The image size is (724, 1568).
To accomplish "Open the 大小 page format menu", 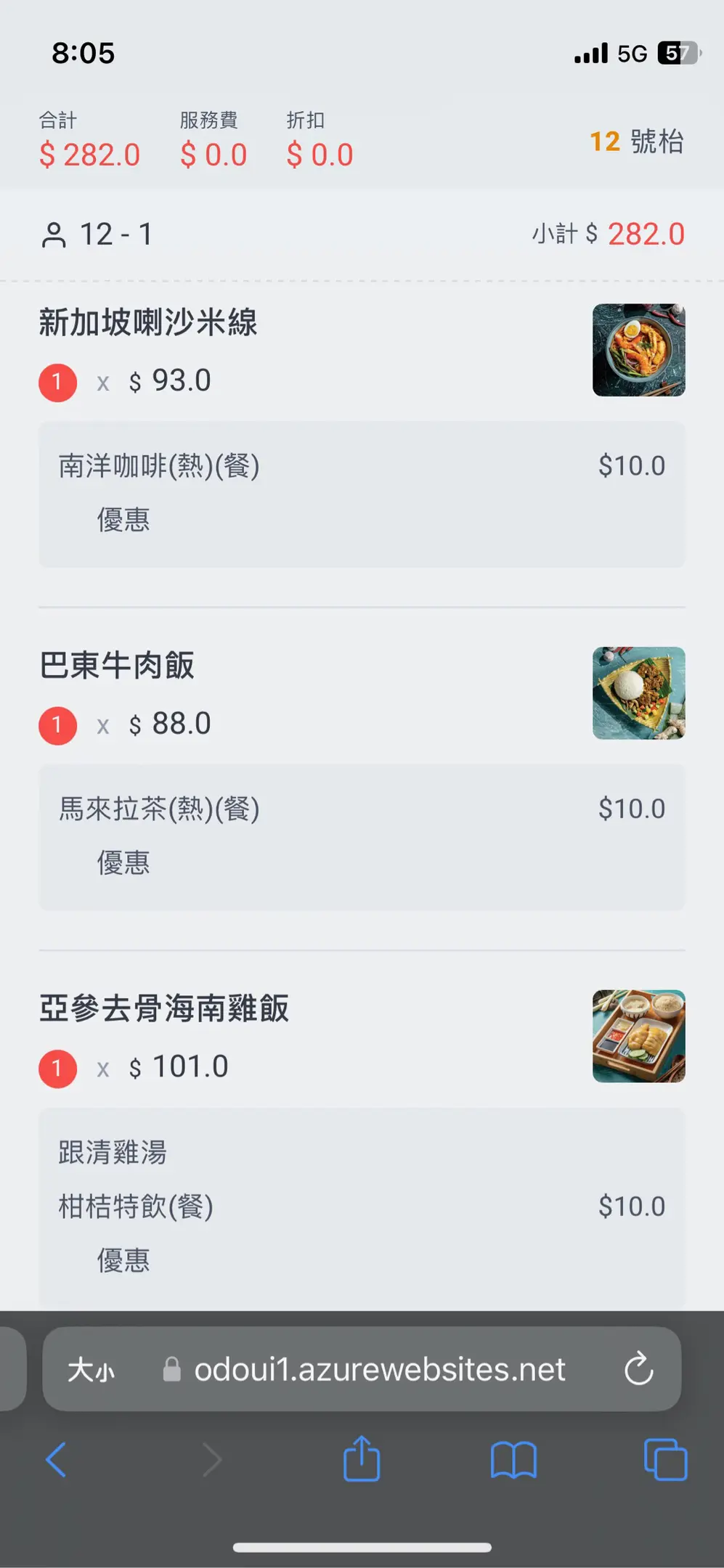I will [91, 1371].
